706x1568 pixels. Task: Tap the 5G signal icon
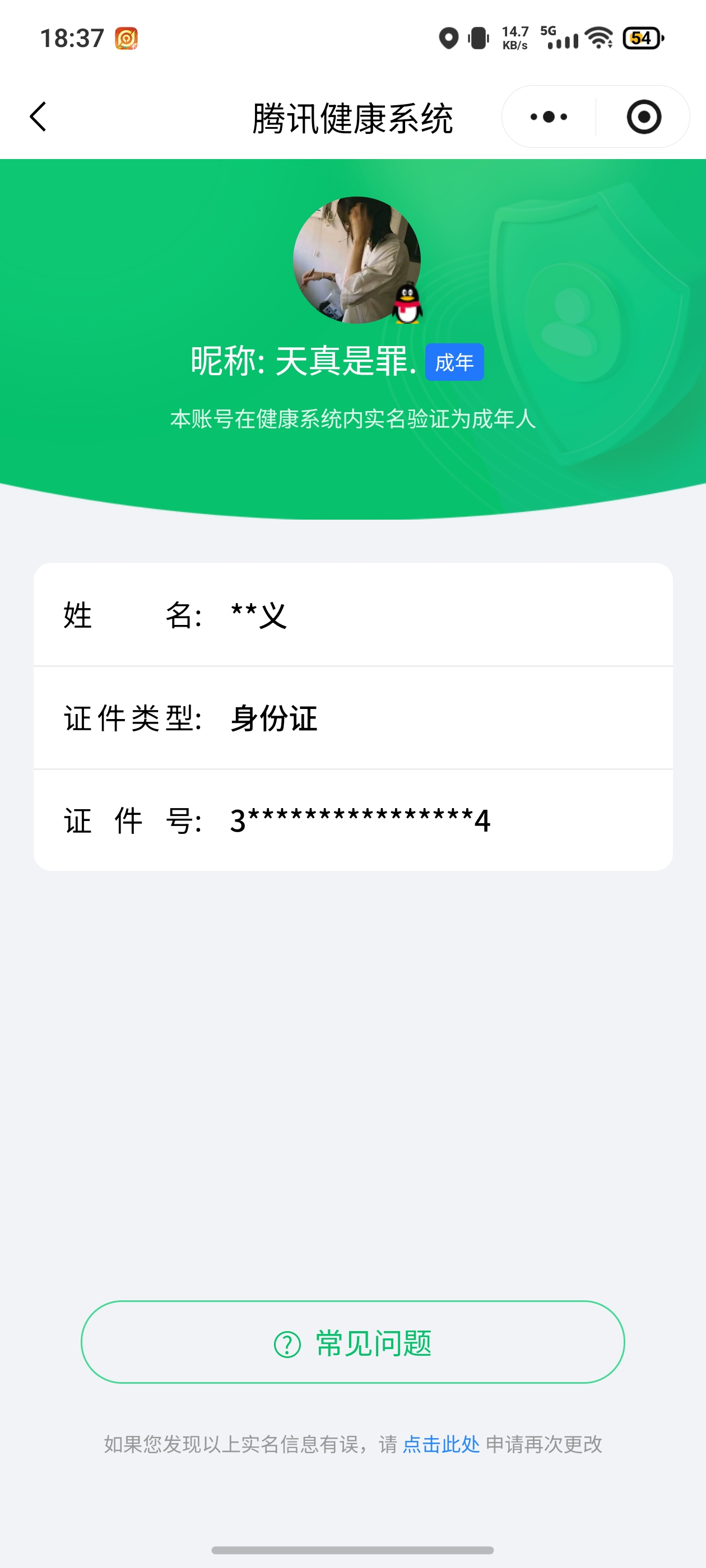561,38
